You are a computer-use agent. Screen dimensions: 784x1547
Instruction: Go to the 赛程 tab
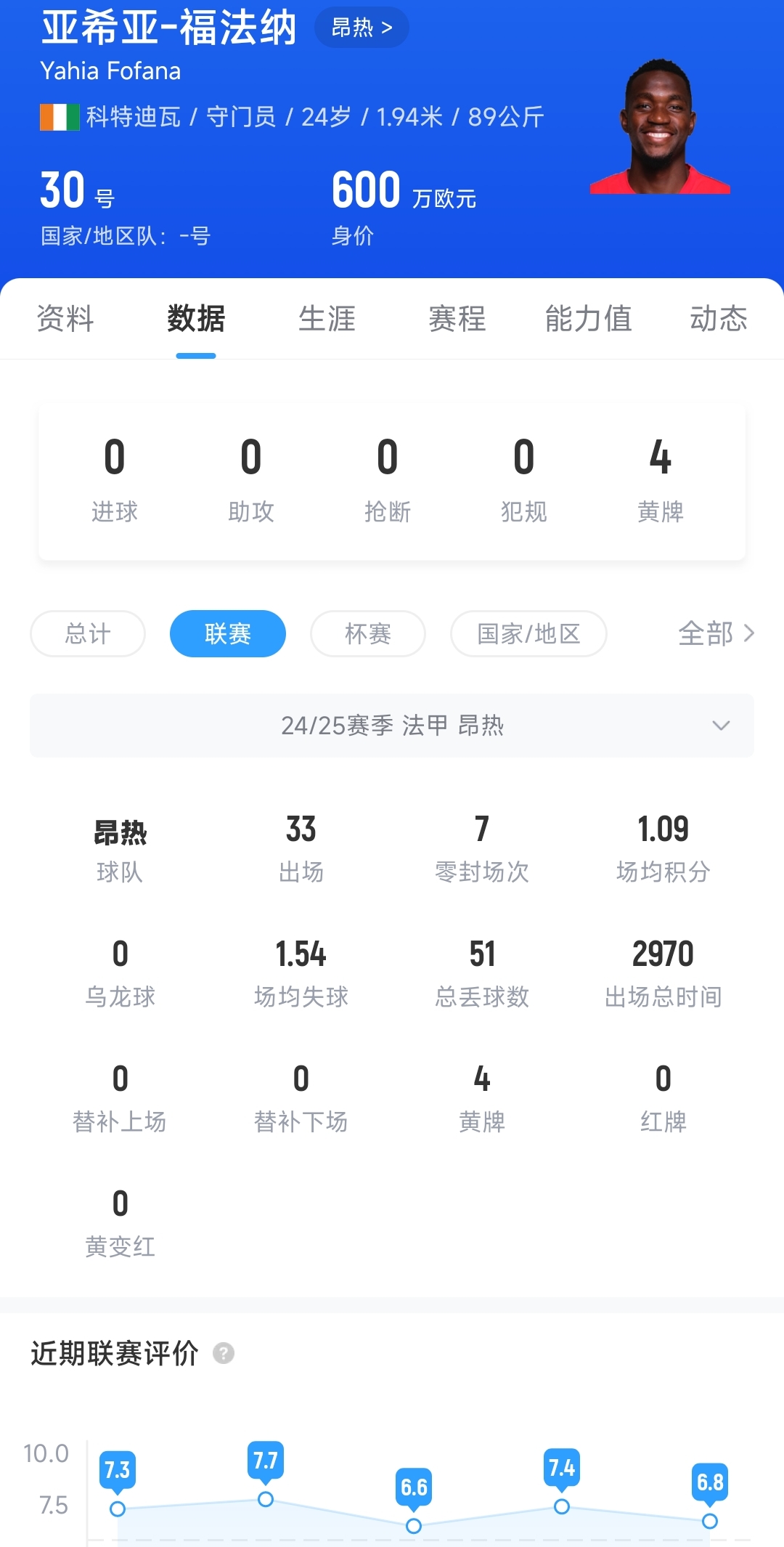pos(457,318)
